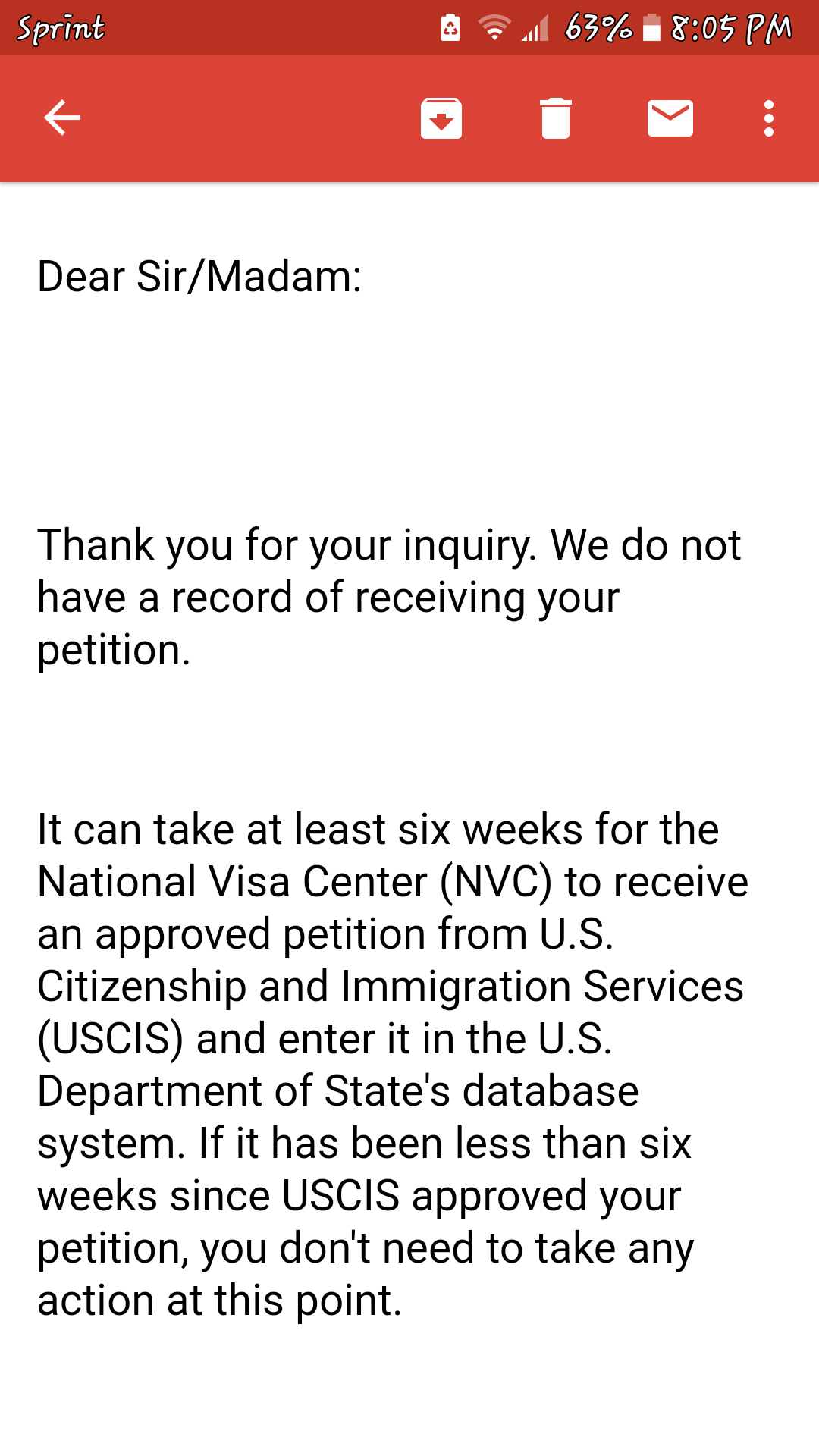Delete this email with trash icon
Viewport: 819px width, 1456px height.
pos(556,118)
